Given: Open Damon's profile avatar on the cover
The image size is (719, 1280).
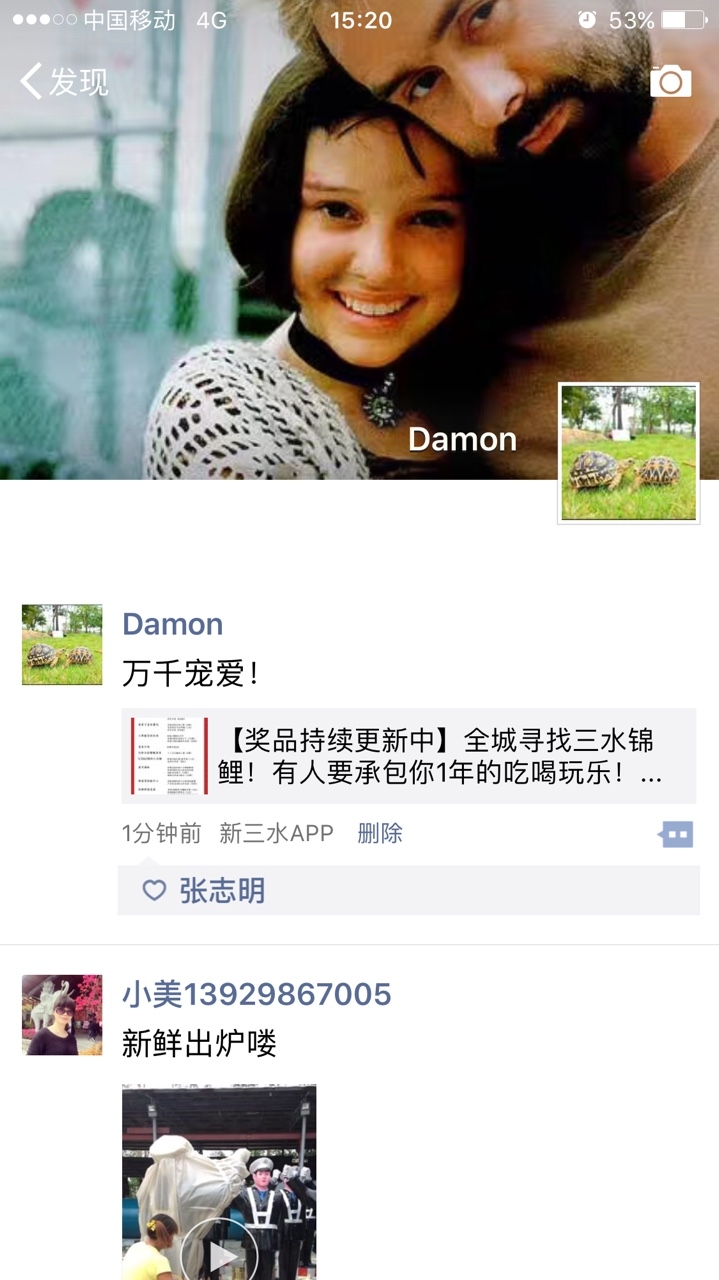Looking at the screenshot, I should pos(628,453).
